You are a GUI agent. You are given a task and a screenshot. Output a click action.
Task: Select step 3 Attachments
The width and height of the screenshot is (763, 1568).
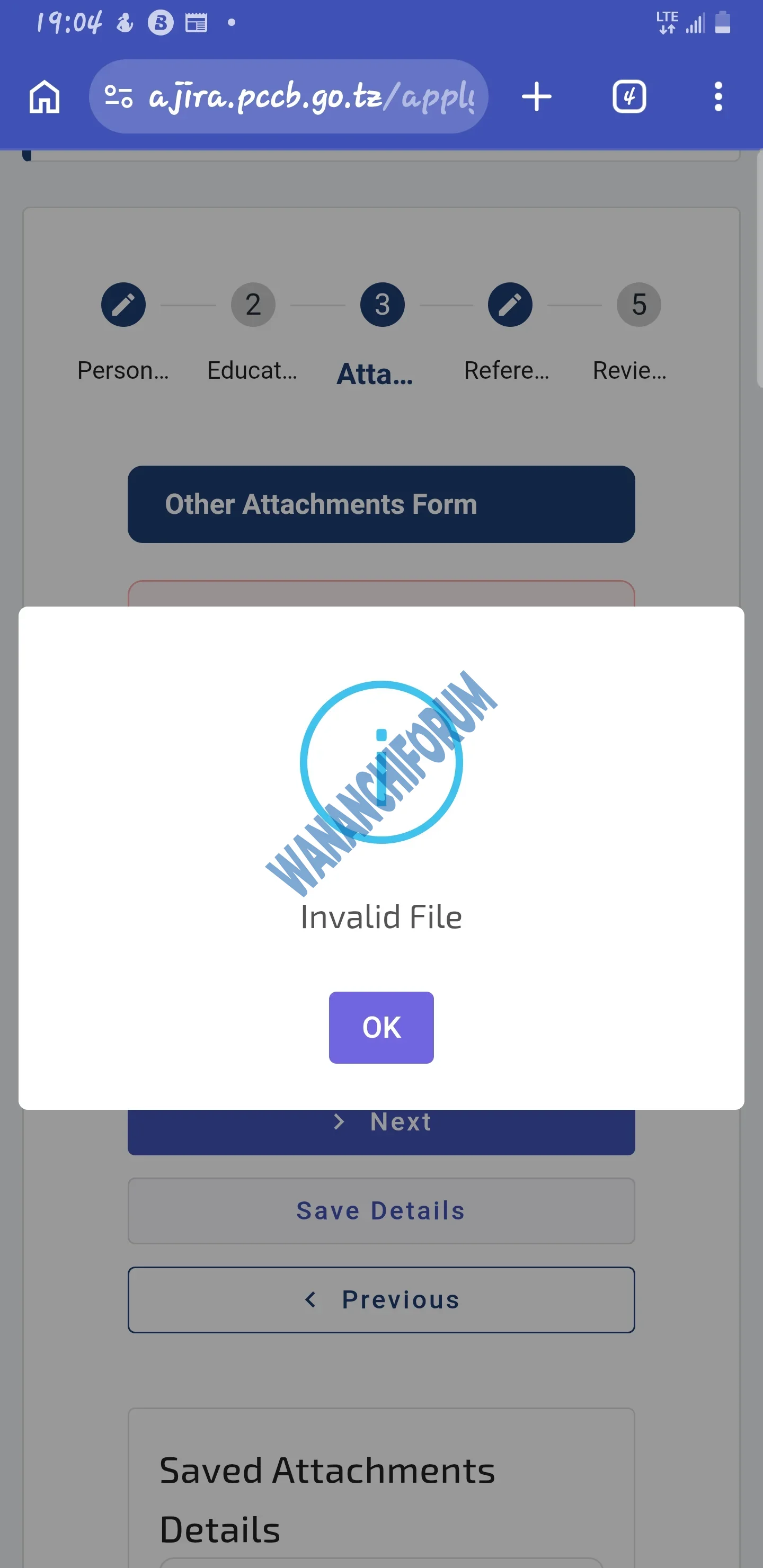[382, 305]
